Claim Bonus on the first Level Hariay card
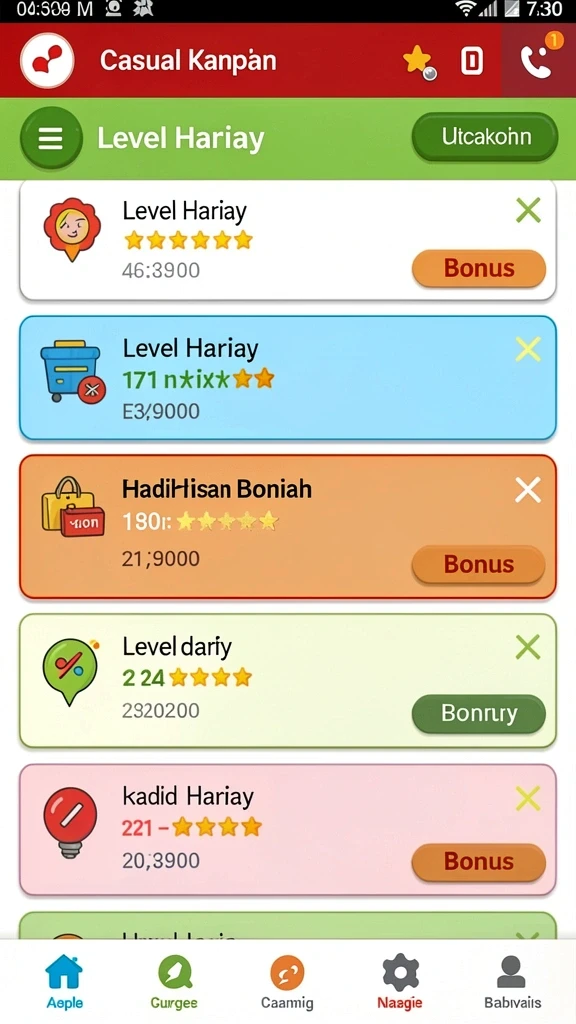 pos(479,268)
